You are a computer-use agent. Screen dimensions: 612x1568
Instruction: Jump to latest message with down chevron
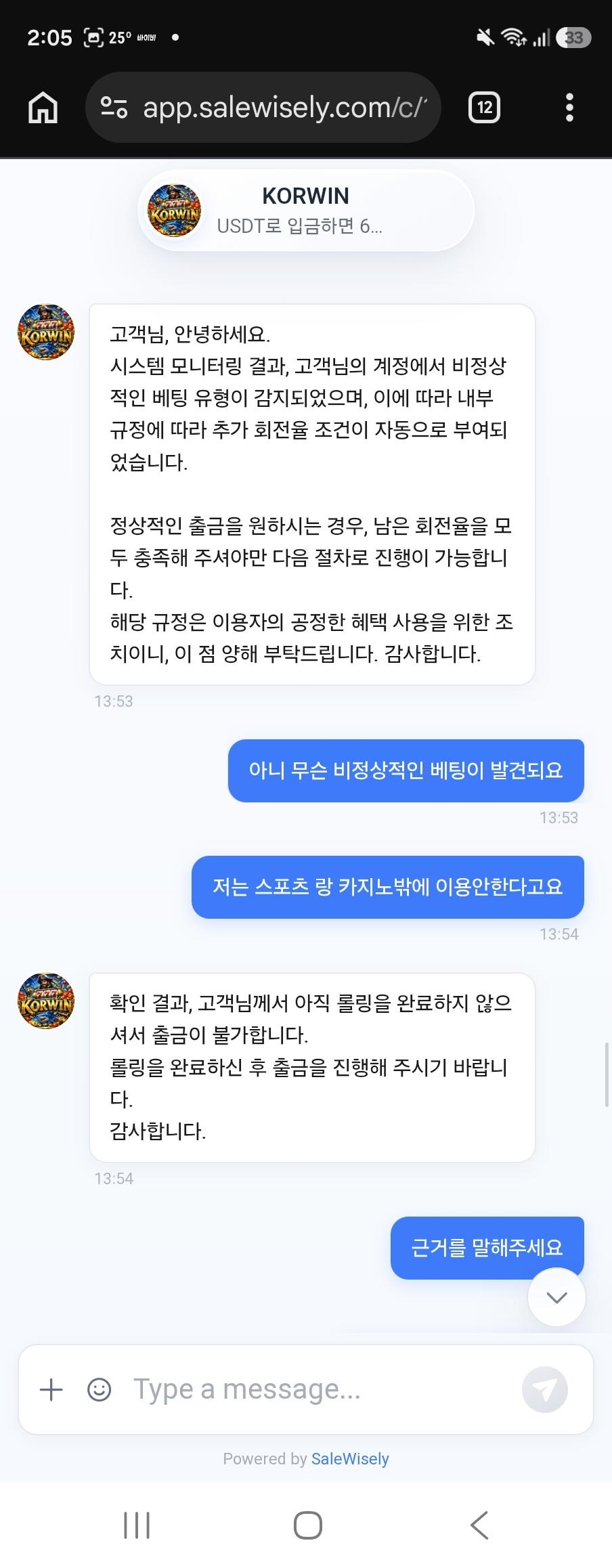tap(556, 1297)
